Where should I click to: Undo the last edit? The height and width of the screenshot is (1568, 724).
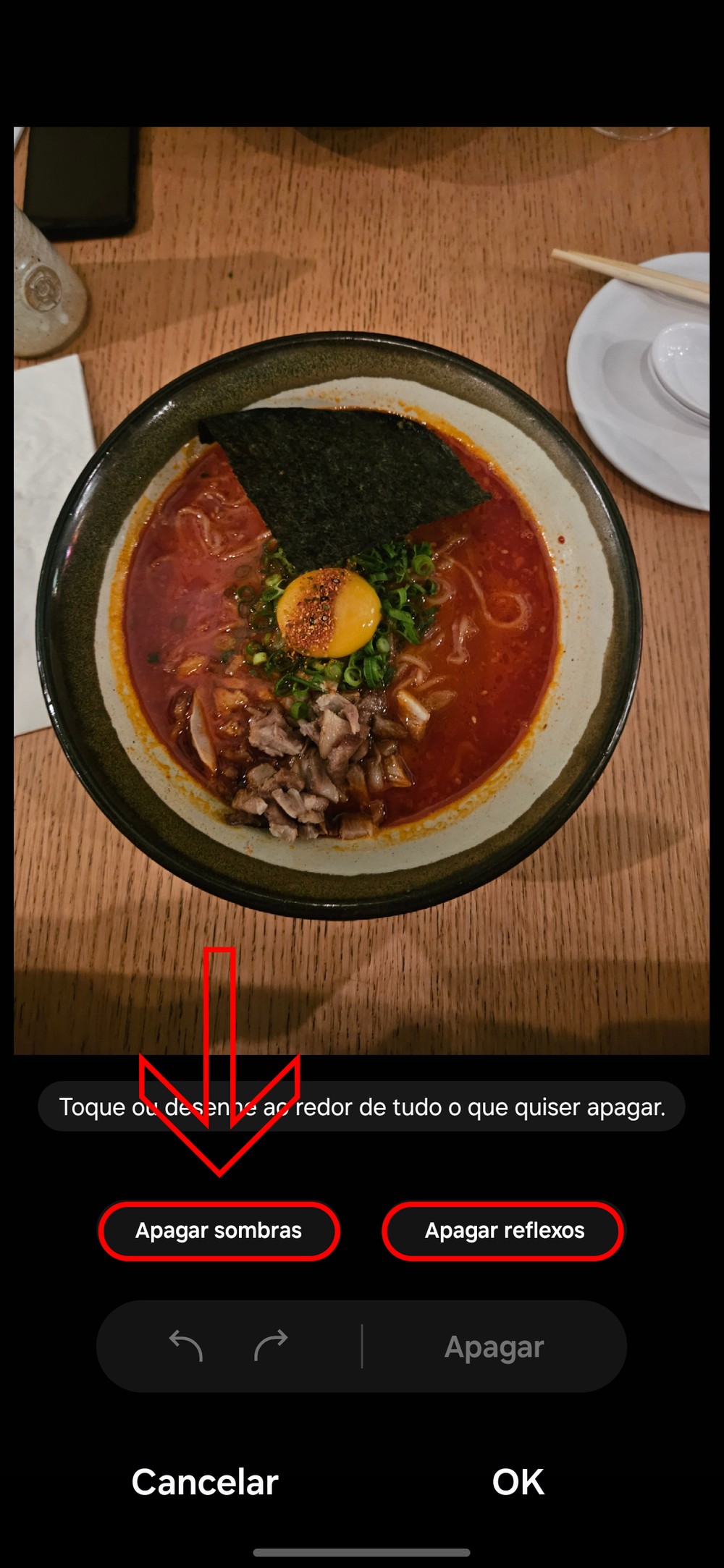coord(185,1347)
